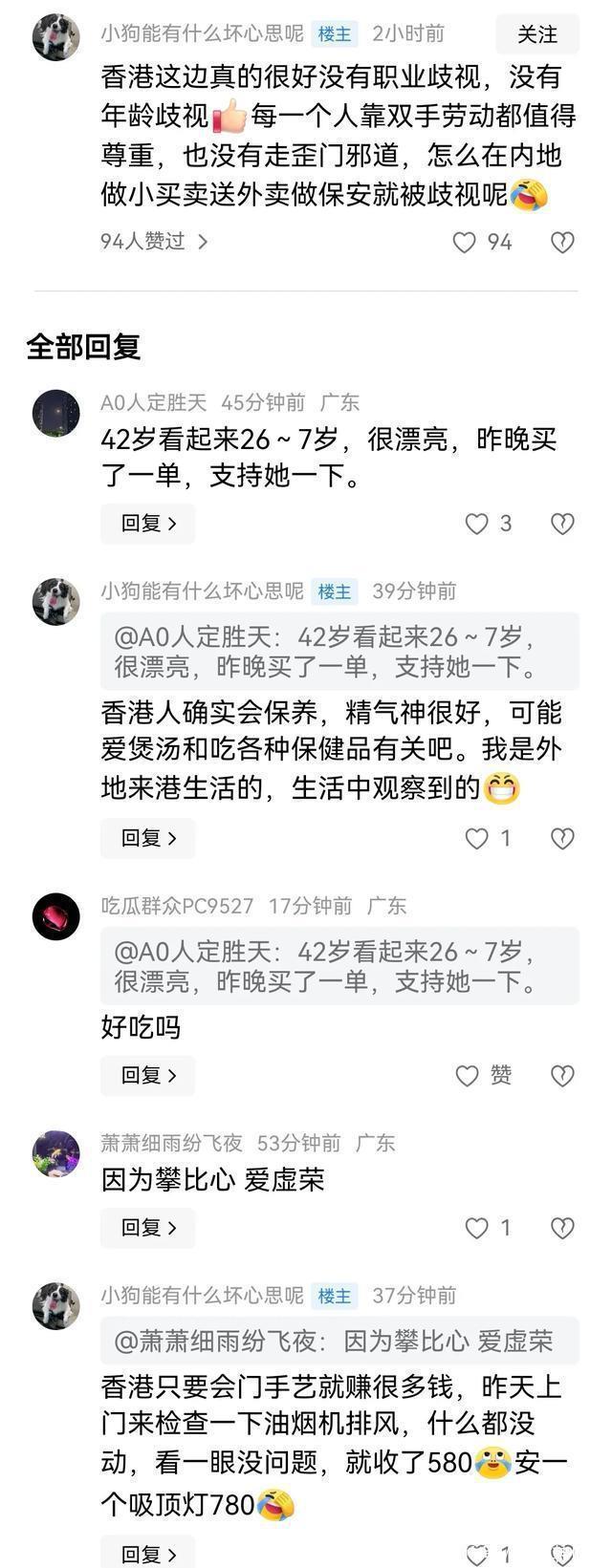
Task: Open A0人定胜天's profile avatar
Action: point(56,415)
